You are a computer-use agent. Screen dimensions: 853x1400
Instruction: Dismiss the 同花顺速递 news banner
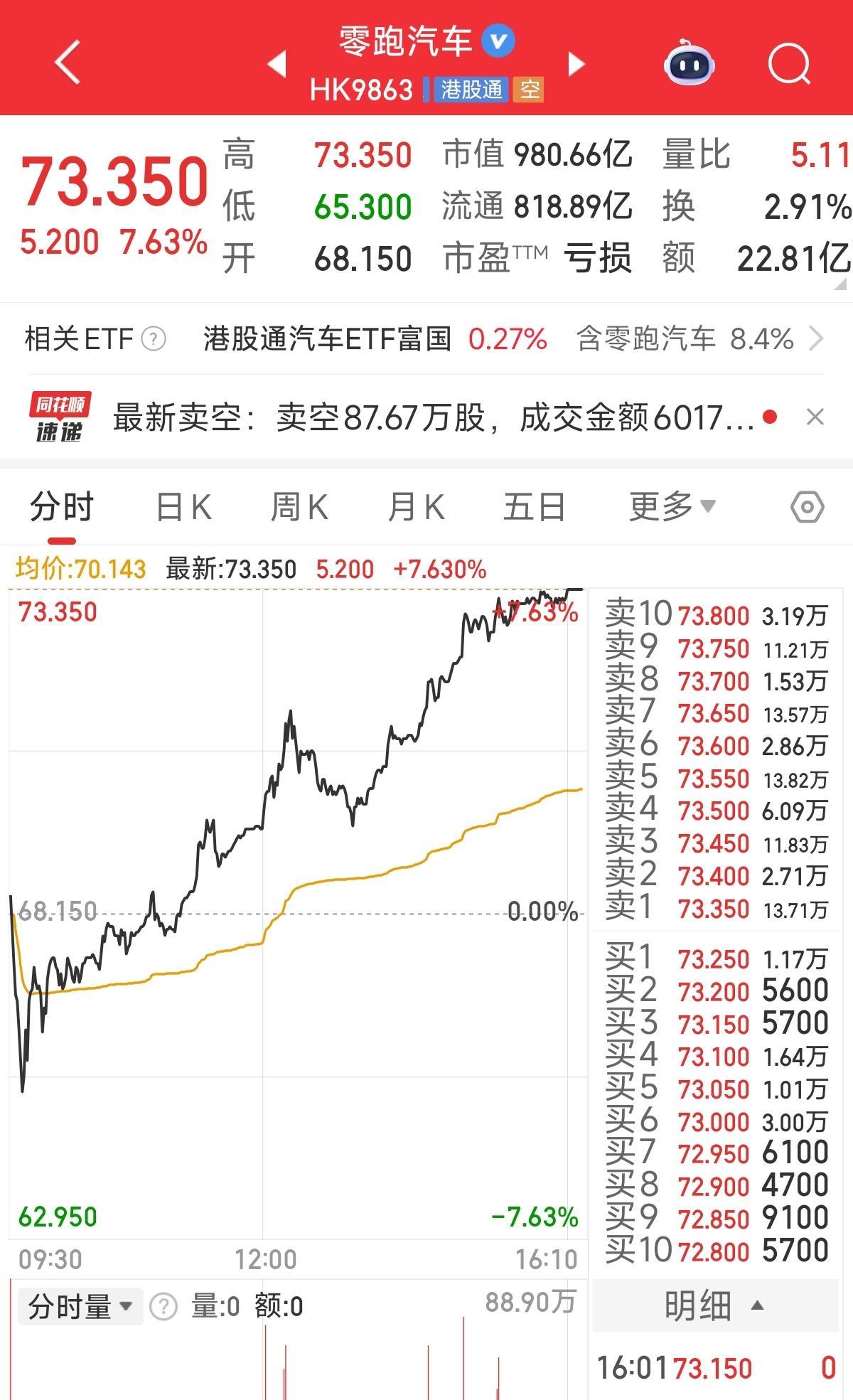(815, 417)
